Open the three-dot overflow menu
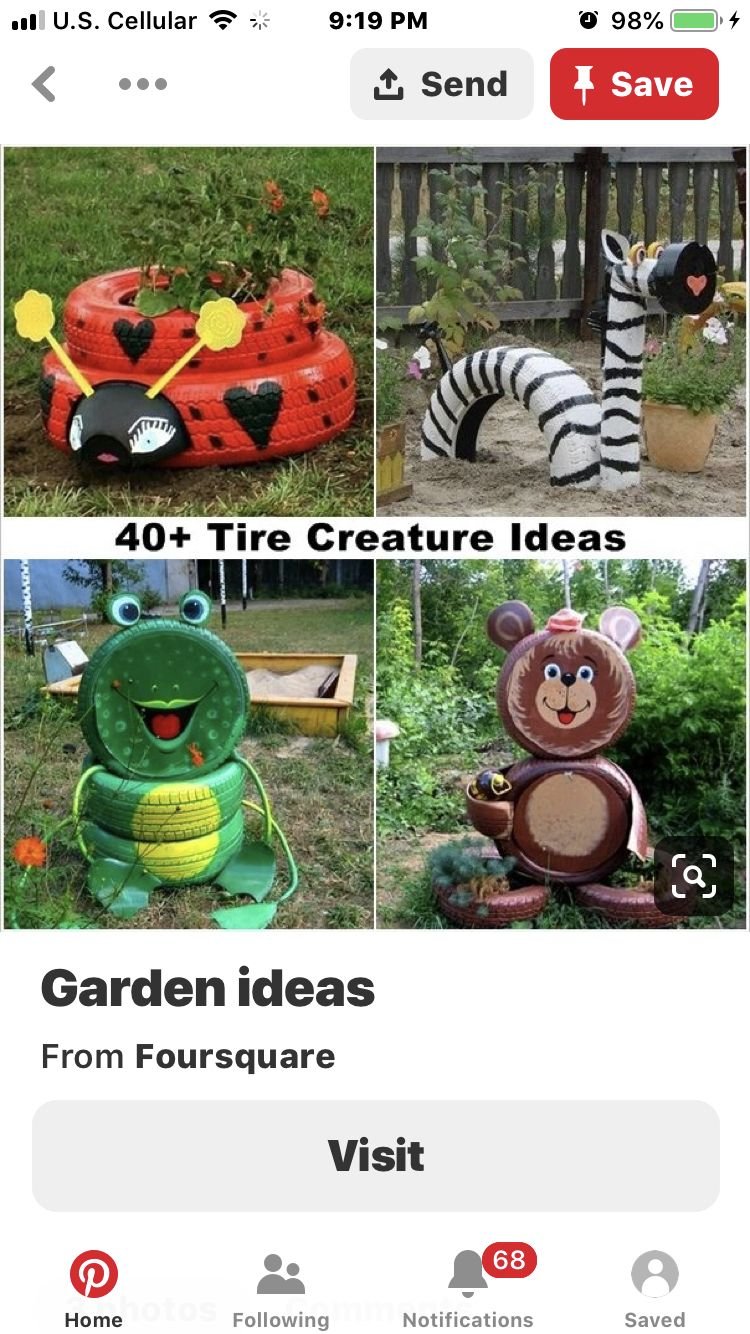 142,84
